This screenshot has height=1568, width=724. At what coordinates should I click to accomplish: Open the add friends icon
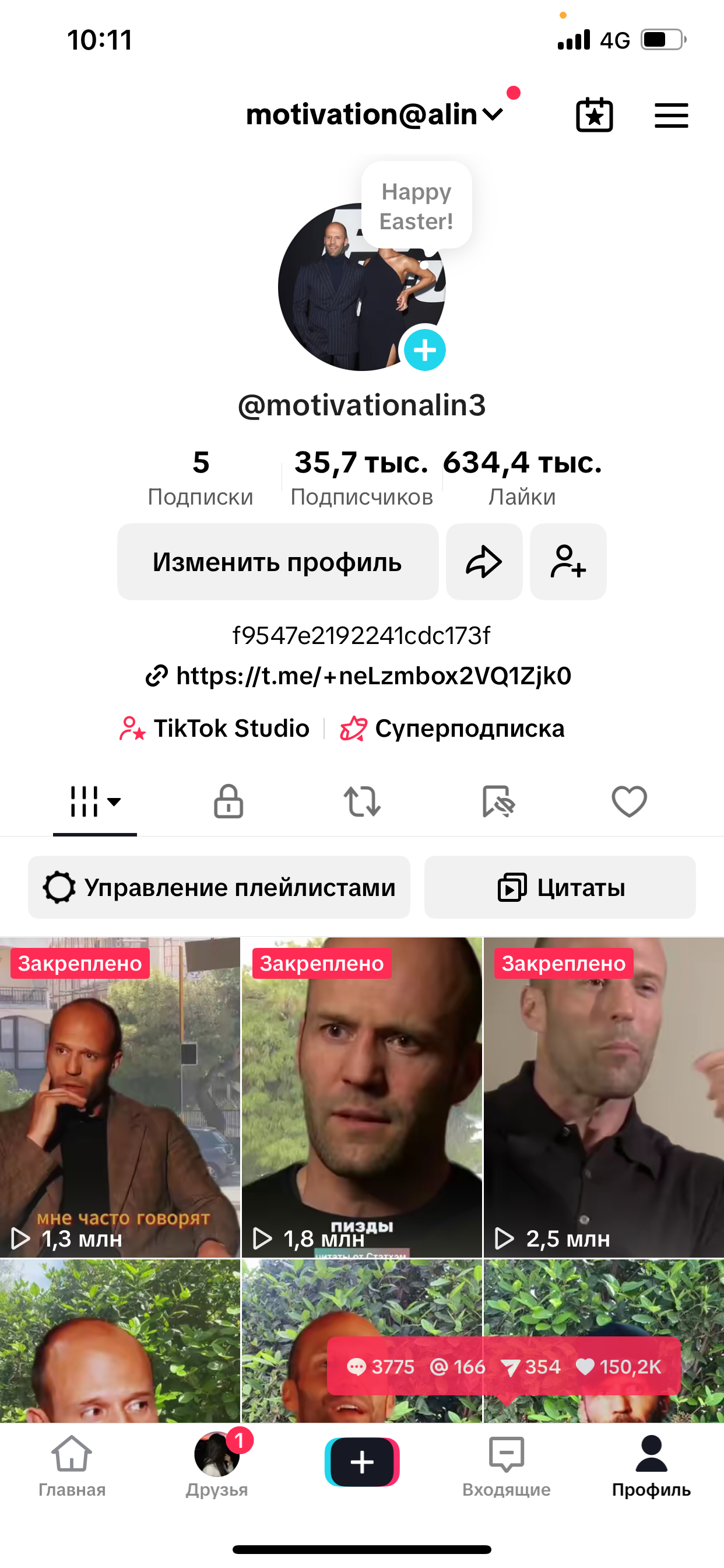[x=568, y=561]
